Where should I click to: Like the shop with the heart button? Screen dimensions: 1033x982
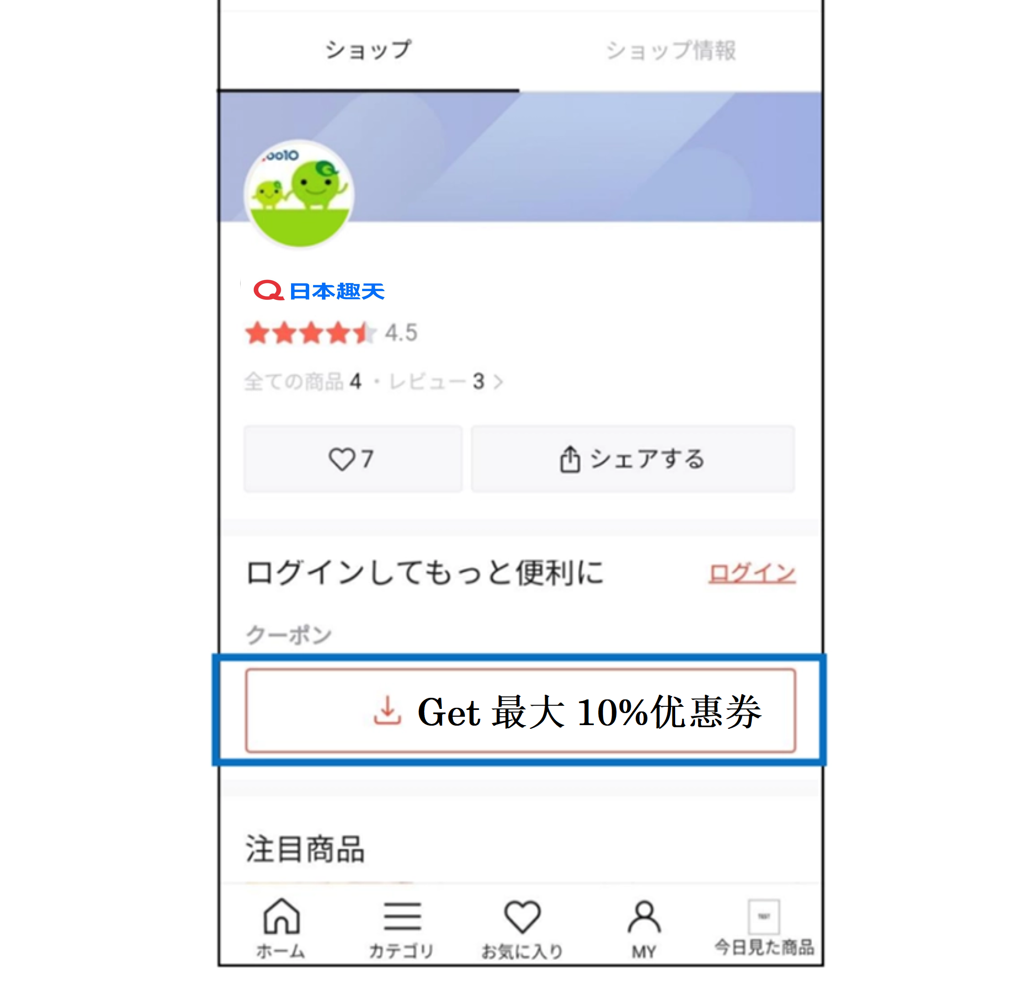[352, 459]
